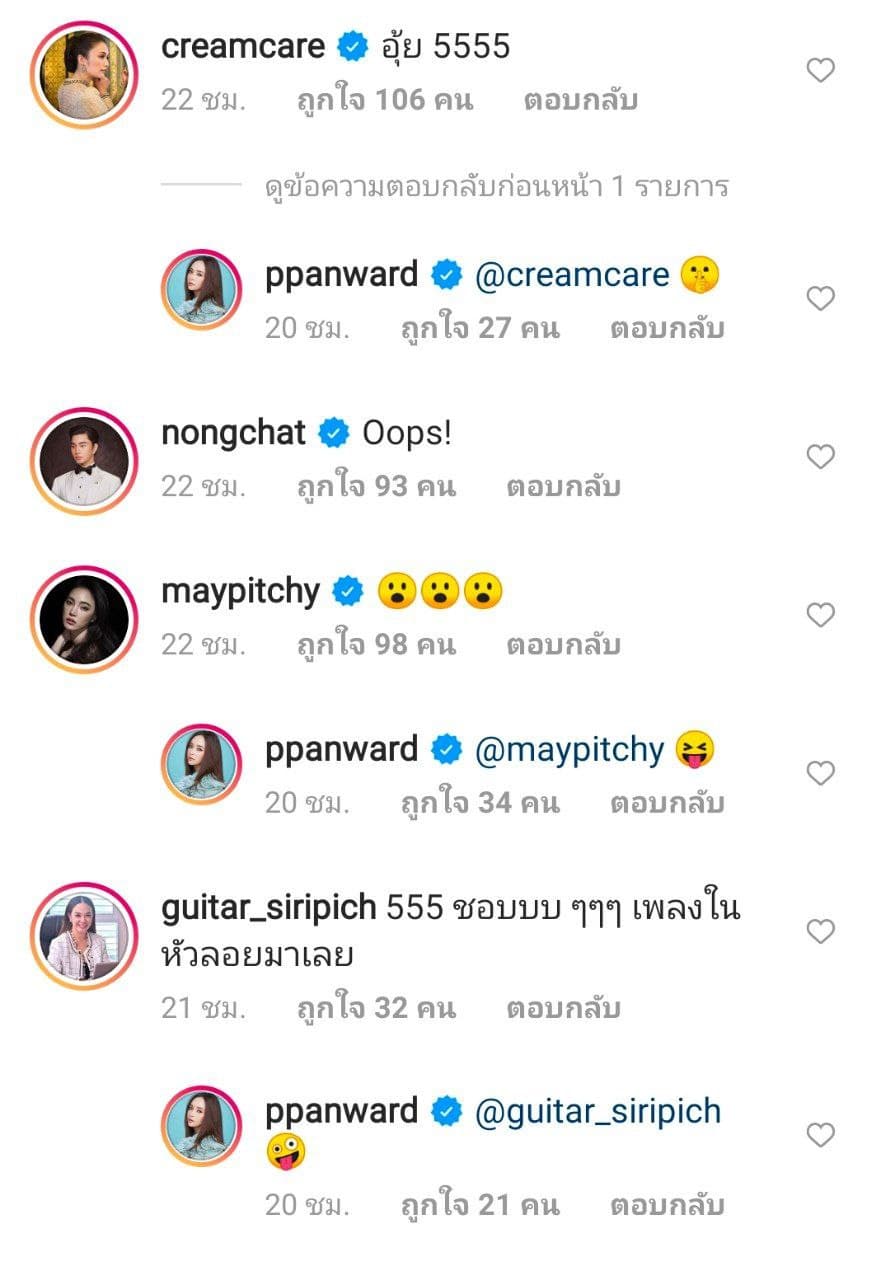This screenshot has height=1280, width=890.
Task: Like ppanward's reply to maypitchy
Action: [x=820, y=773]
